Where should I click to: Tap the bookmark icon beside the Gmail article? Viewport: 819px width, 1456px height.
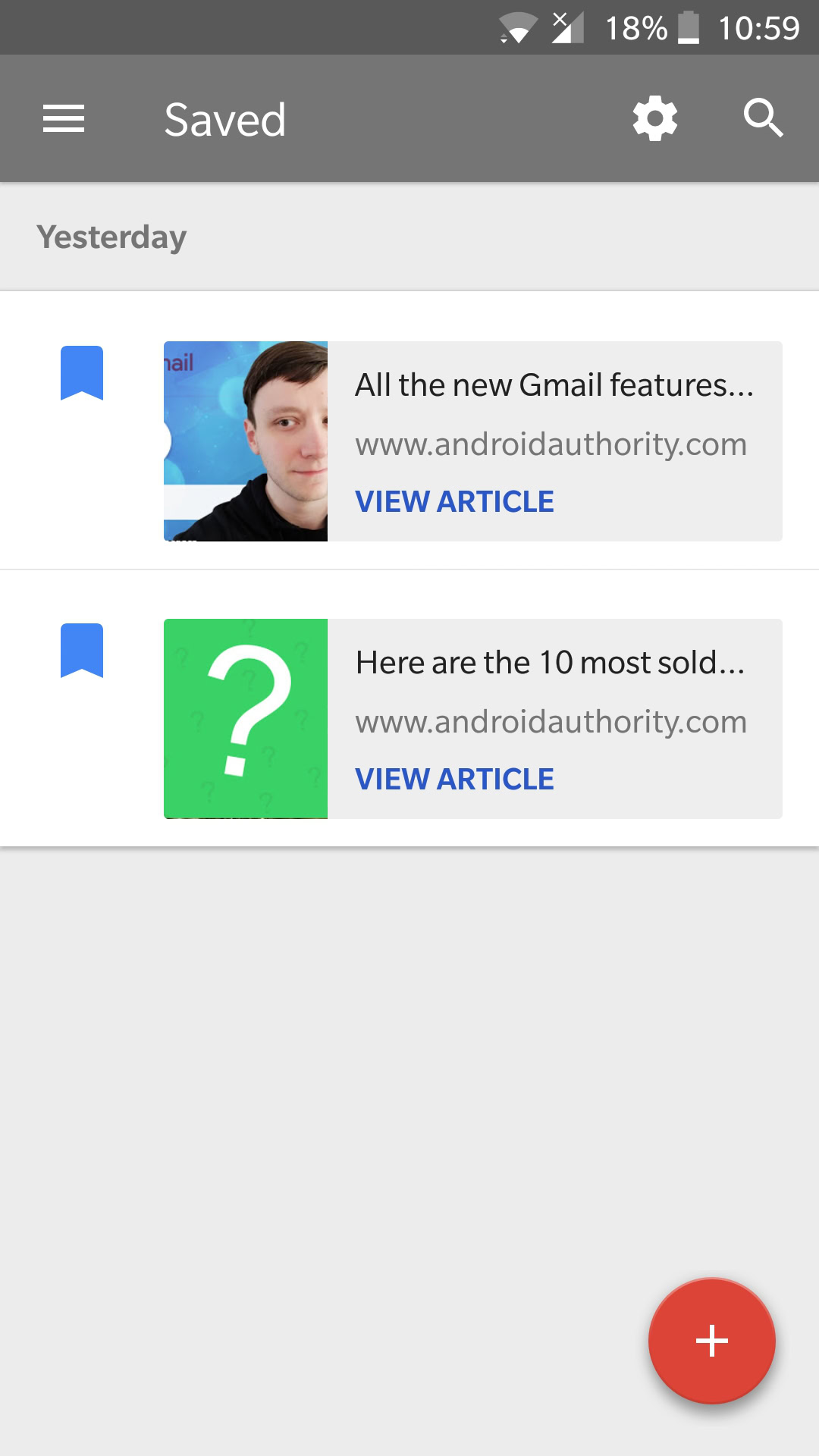[82, 373]
